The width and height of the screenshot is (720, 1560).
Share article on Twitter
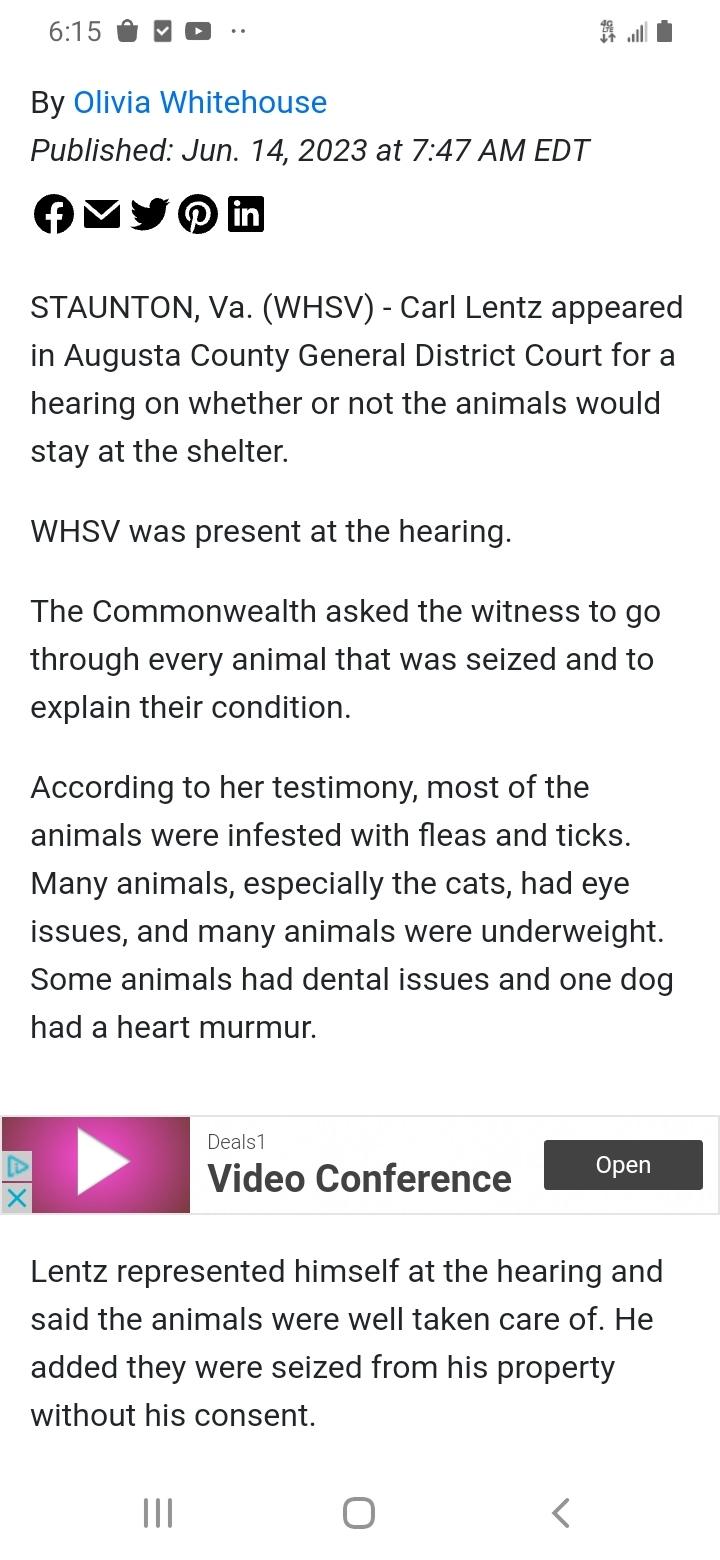click(150, 214)
